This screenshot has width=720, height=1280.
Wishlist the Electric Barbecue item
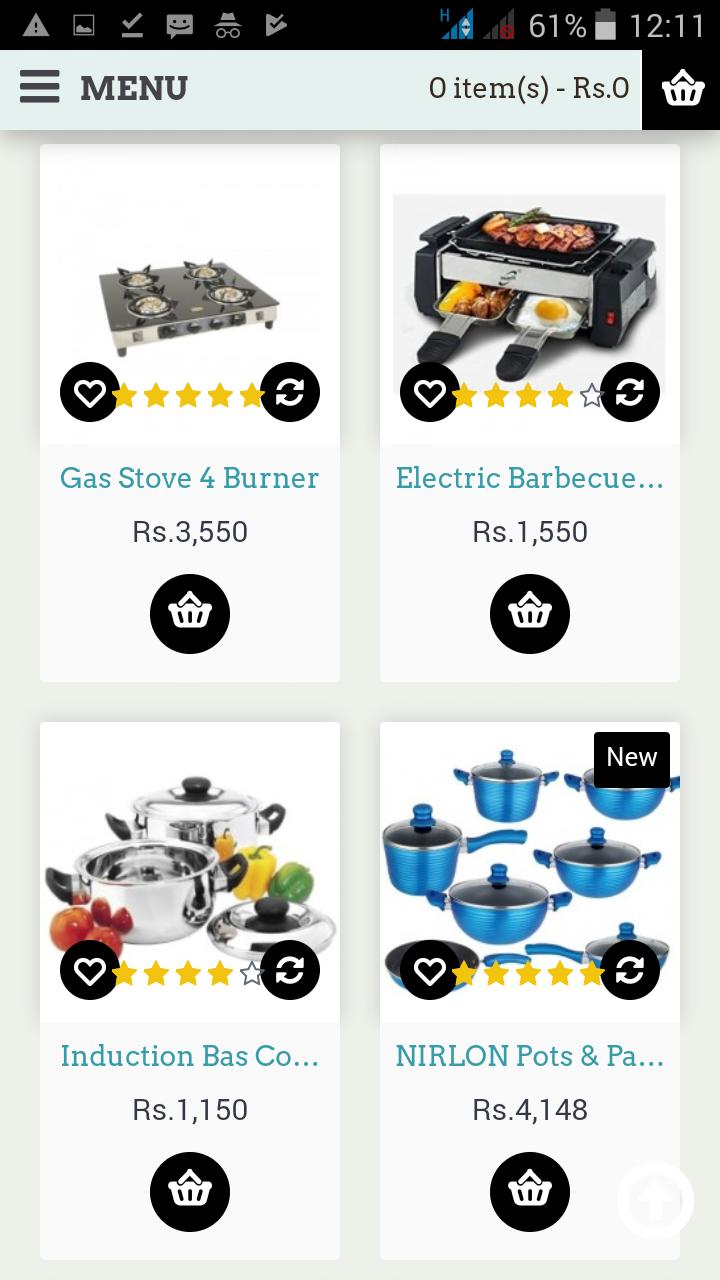(429, 392)
